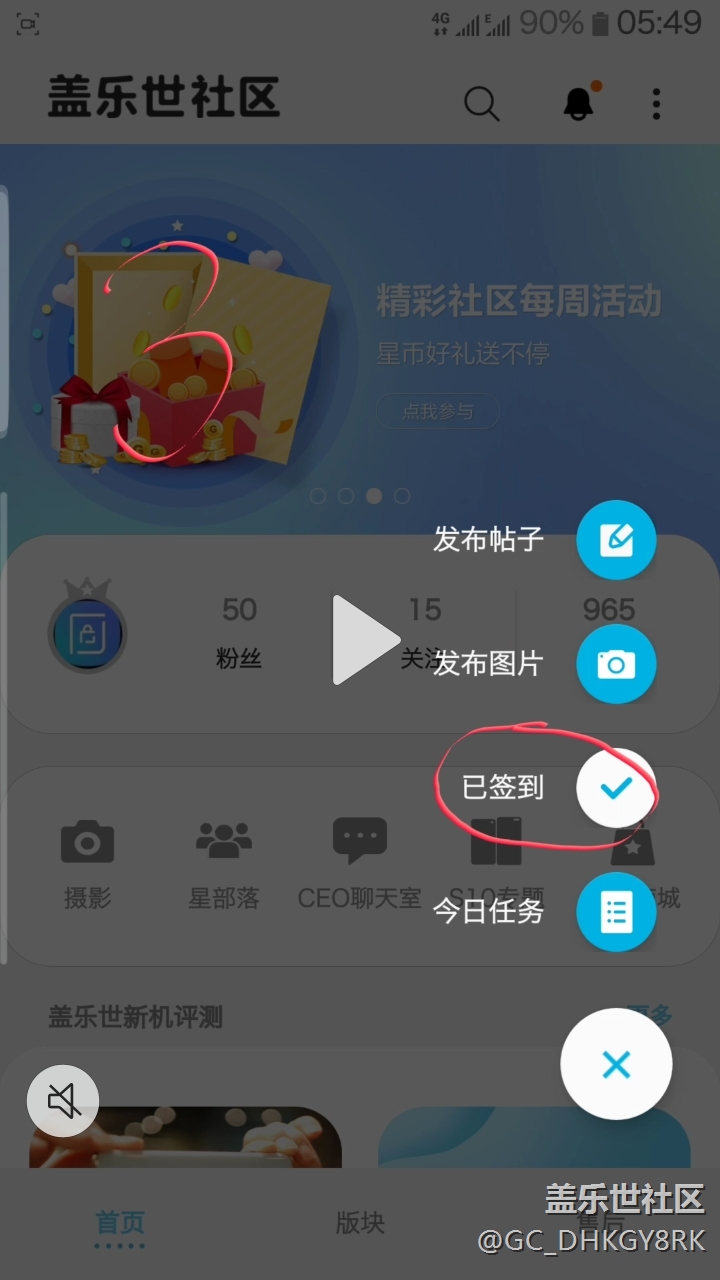Close the floating action menu
Screen dimensions: 720x1280
(x=616, y=1064)
